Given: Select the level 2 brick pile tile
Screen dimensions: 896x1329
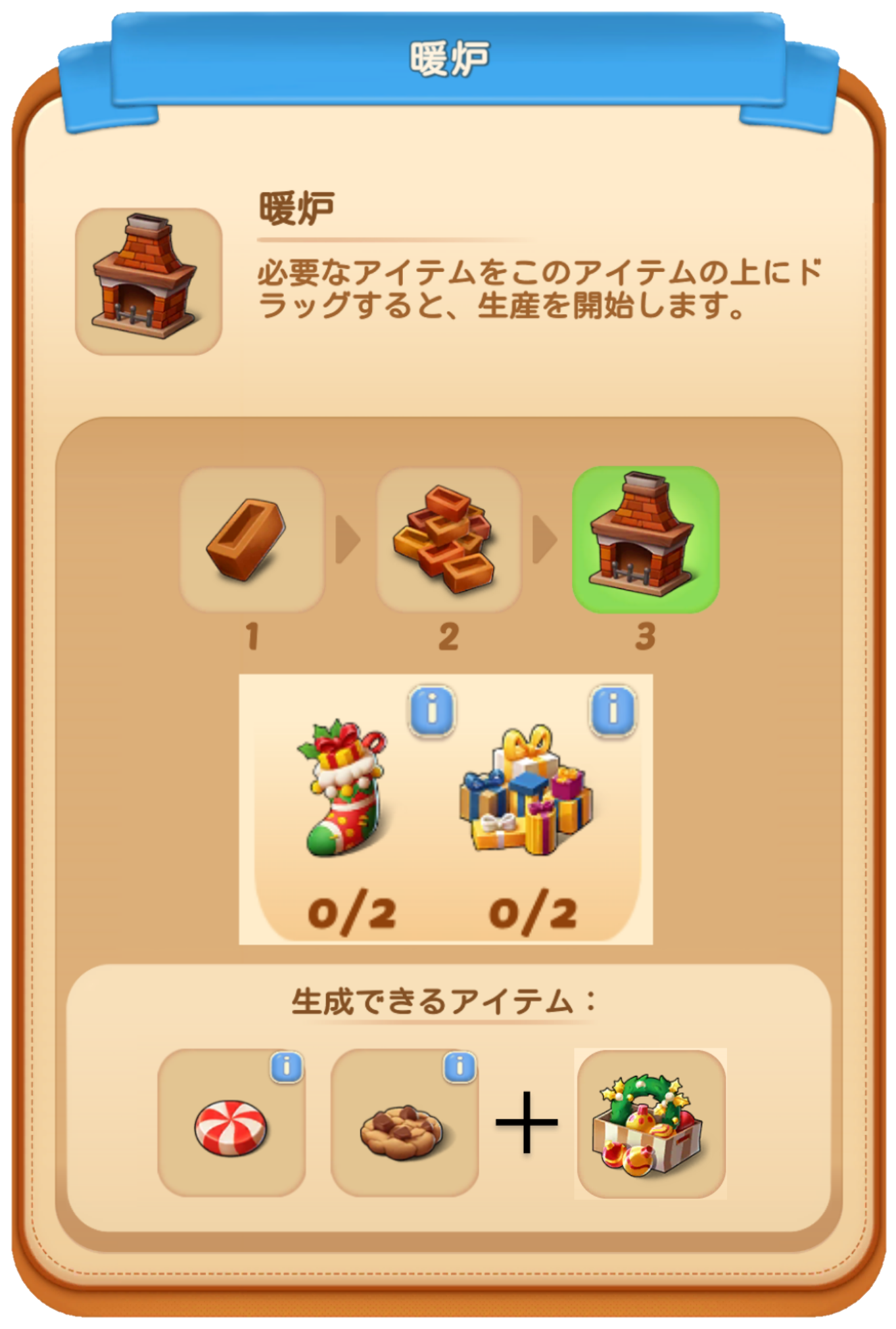Looking at the screenshot, I should click(448, 540).
